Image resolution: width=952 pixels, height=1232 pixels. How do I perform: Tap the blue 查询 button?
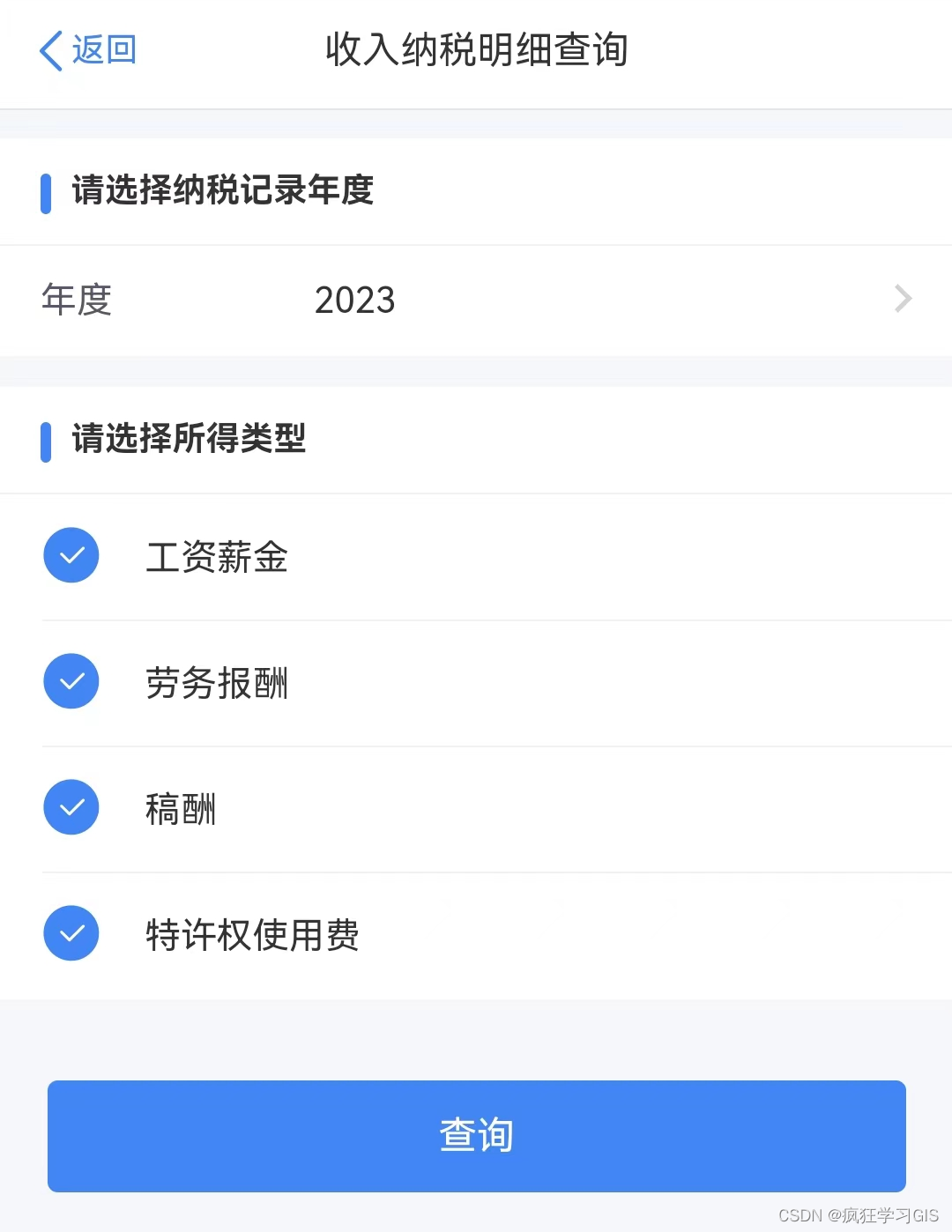click(476, 1136)
